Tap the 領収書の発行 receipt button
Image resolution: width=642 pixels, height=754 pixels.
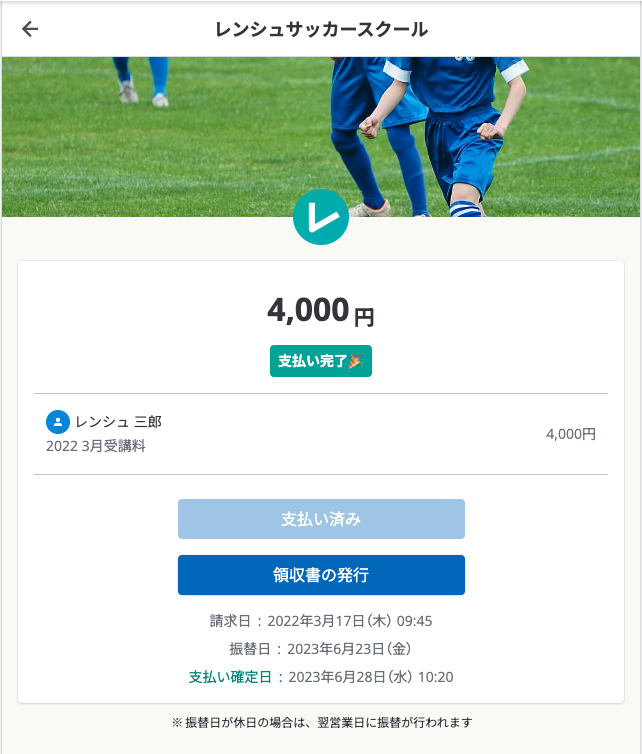(321, 575)
